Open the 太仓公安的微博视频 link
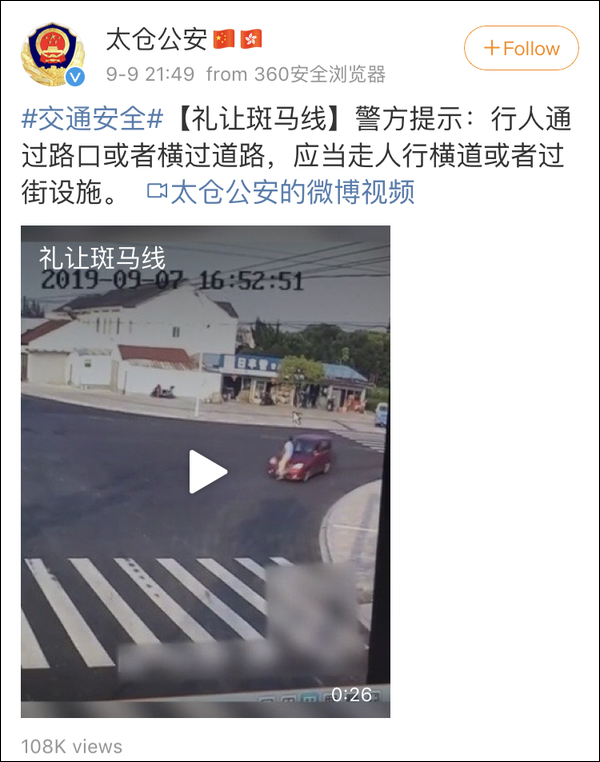600x762 pixels. click(281, 191)
